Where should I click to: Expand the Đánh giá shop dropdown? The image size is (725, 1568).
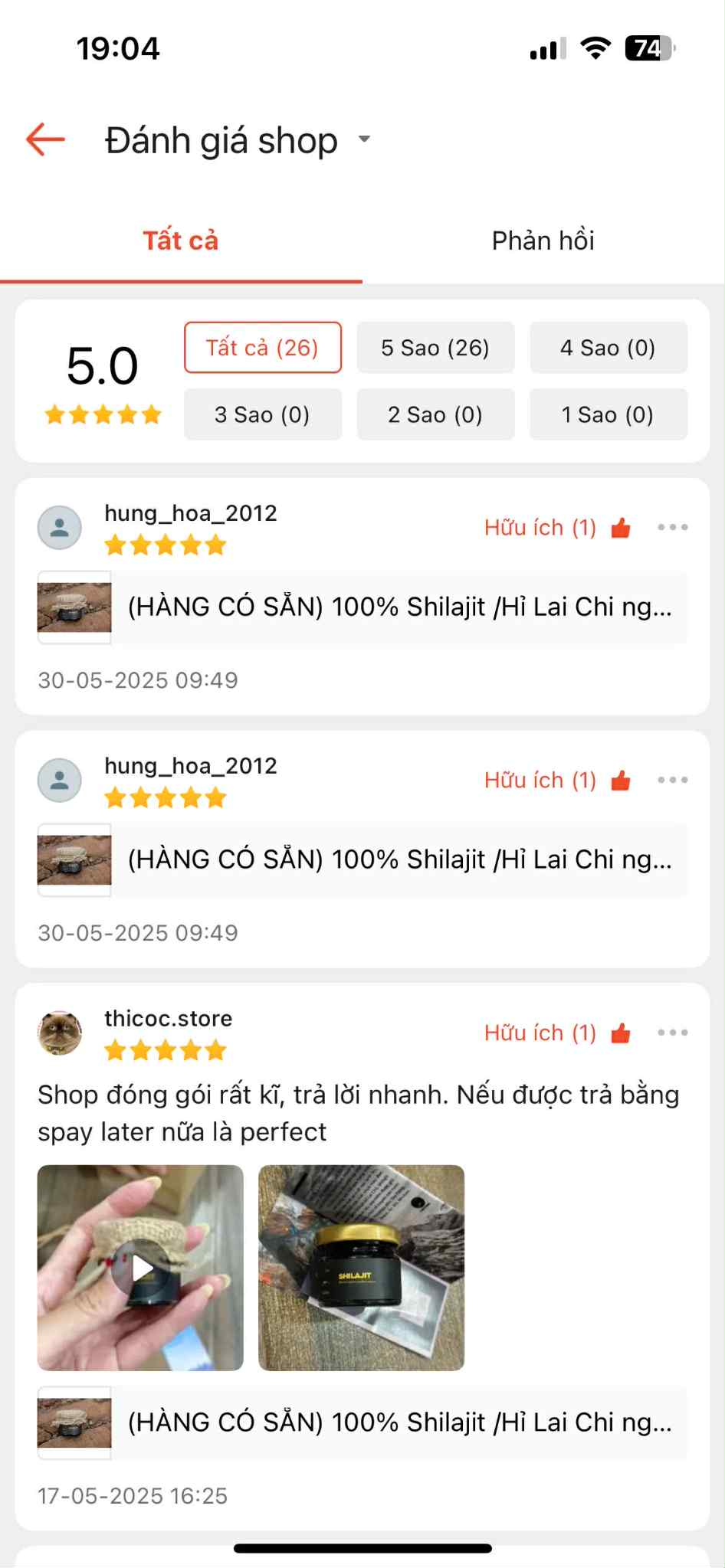[x=365, y=139]
